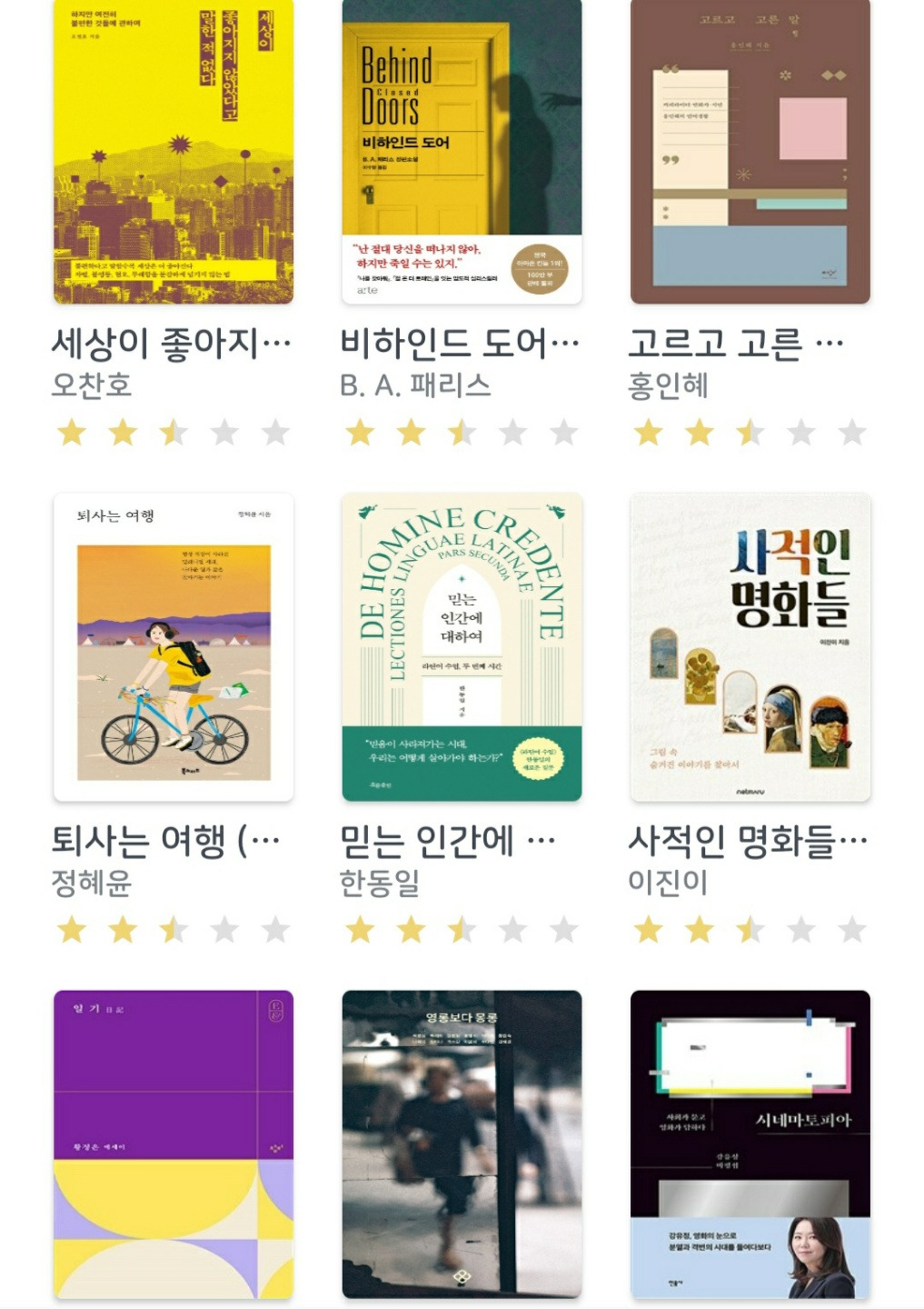Image resolution: width=924 pixels, height=1309 pixels.
Task: Click author 오찬호
Action: [x=84, y=383]
